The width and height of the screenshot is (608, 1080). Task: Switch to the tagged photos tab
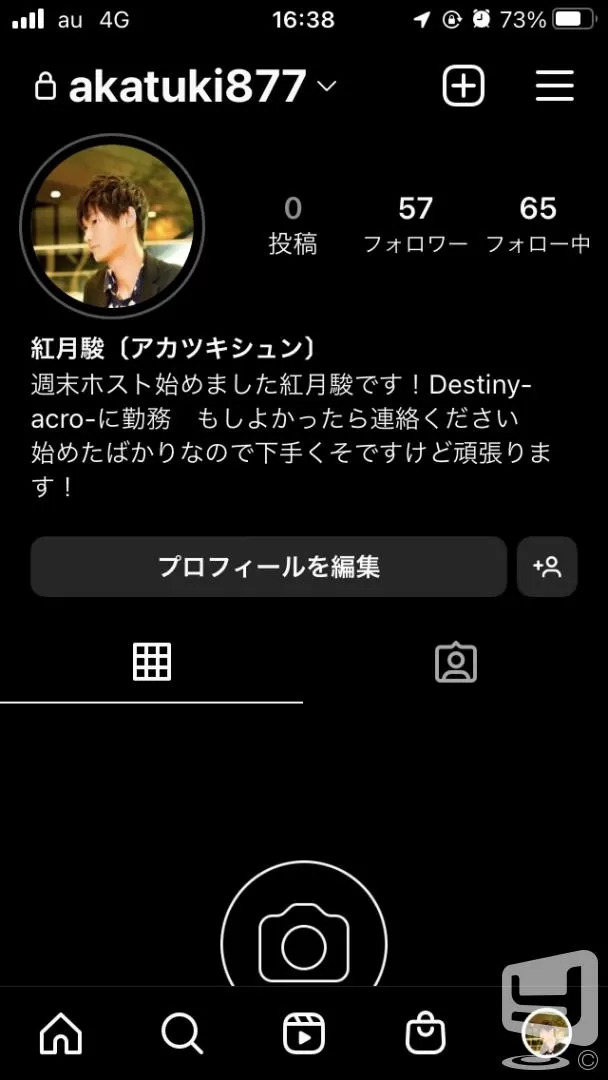(456, 663)
